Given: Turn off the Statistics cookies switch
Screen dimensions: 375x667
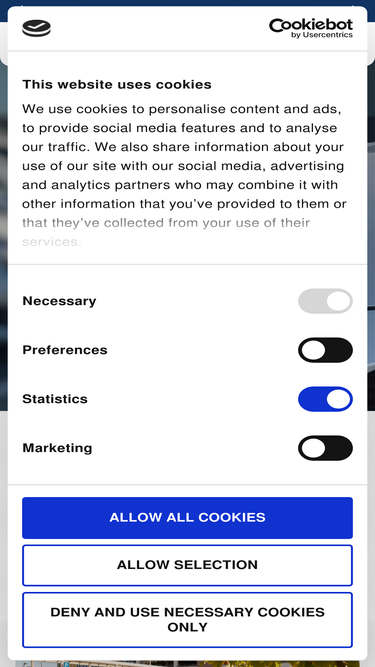Looking at the screenshot, I should click(325, 399).
